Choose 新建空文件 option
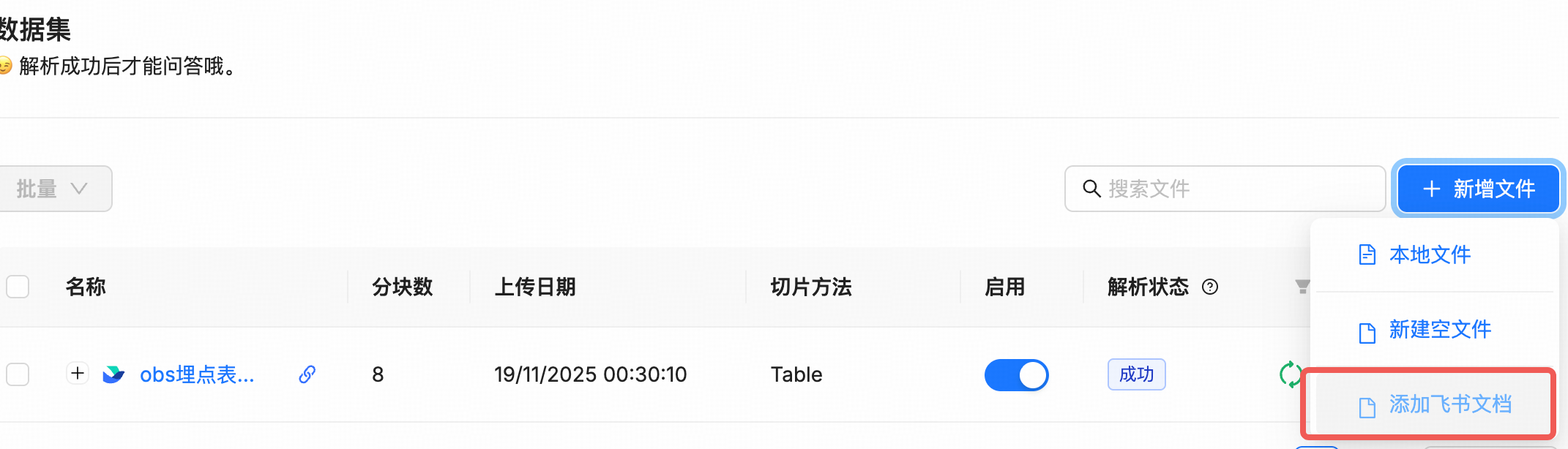1568x449 pixels. 1439,330
